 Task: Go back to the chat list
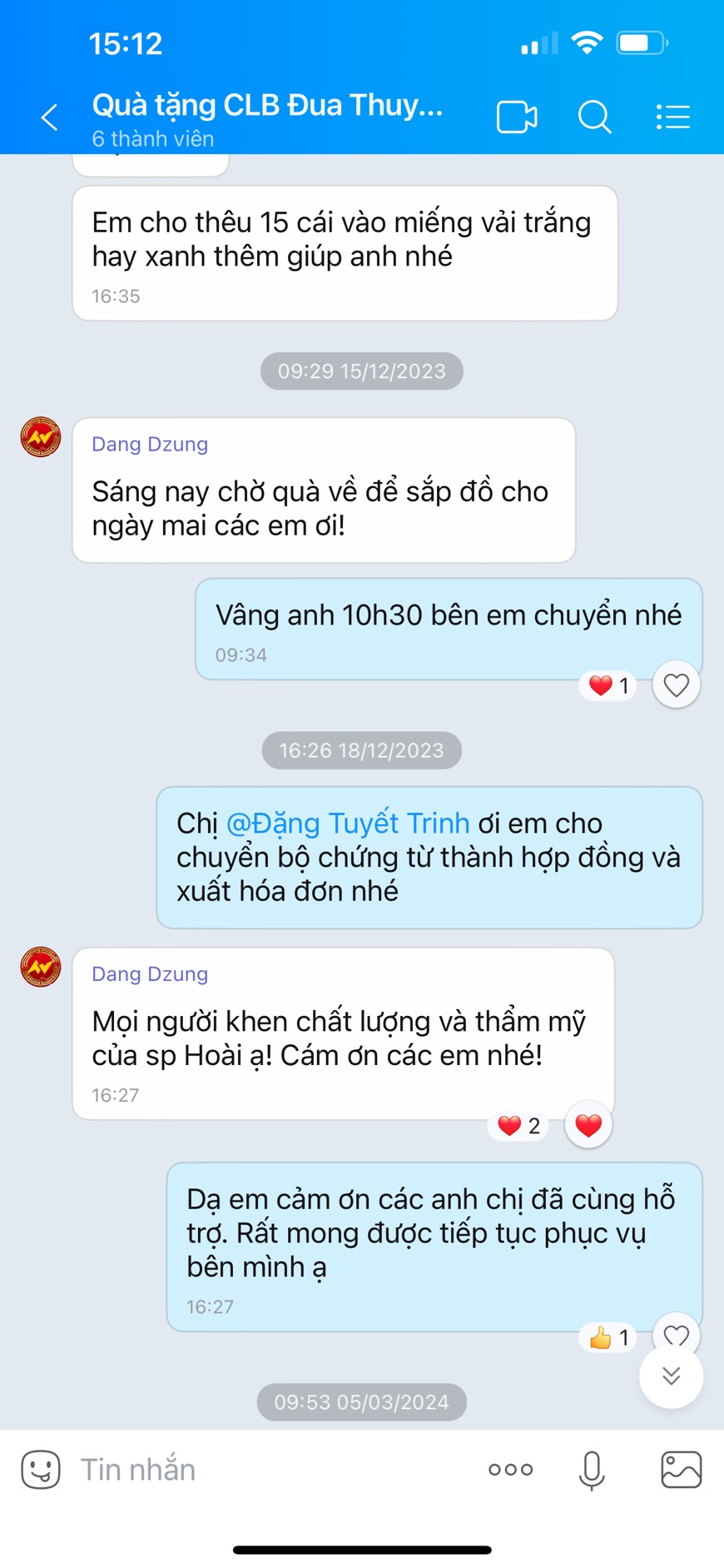(50, 117)
